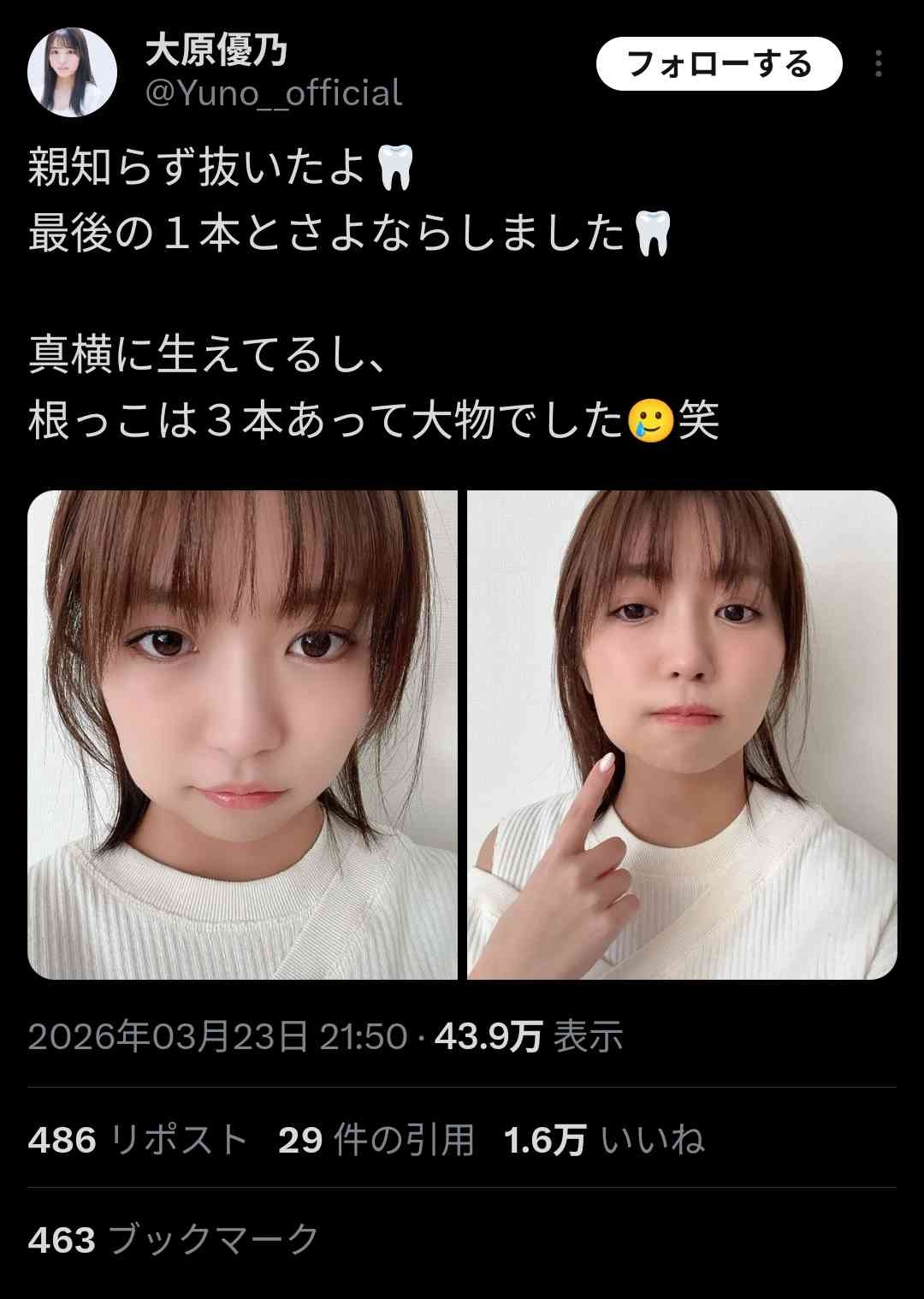Tap the フォローする follow button
The image size is (924, 1299).
click(719, 64)
